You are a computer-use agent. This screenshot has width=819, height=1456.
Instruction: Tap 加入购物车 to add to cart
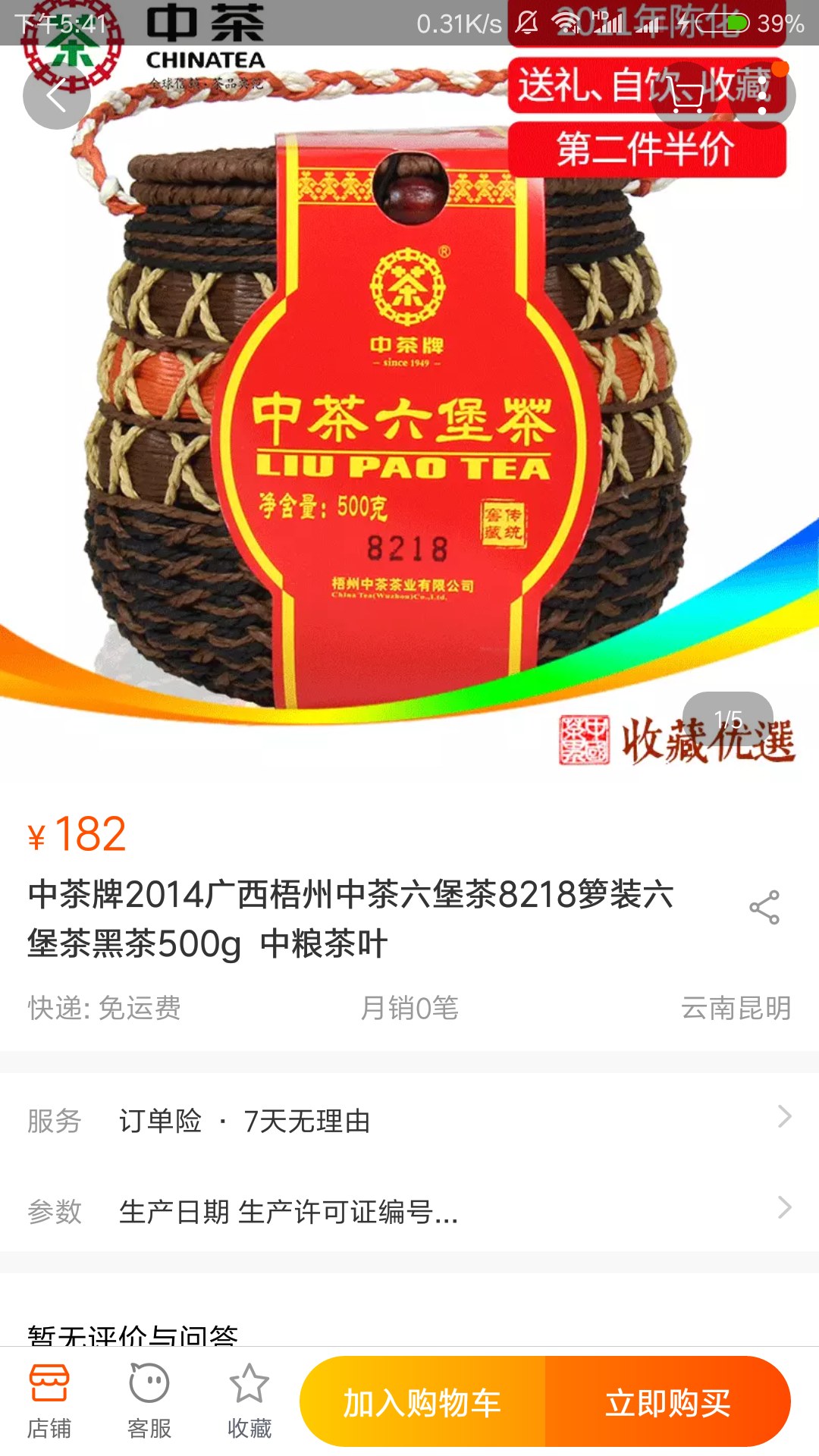tap(422, 1401)
